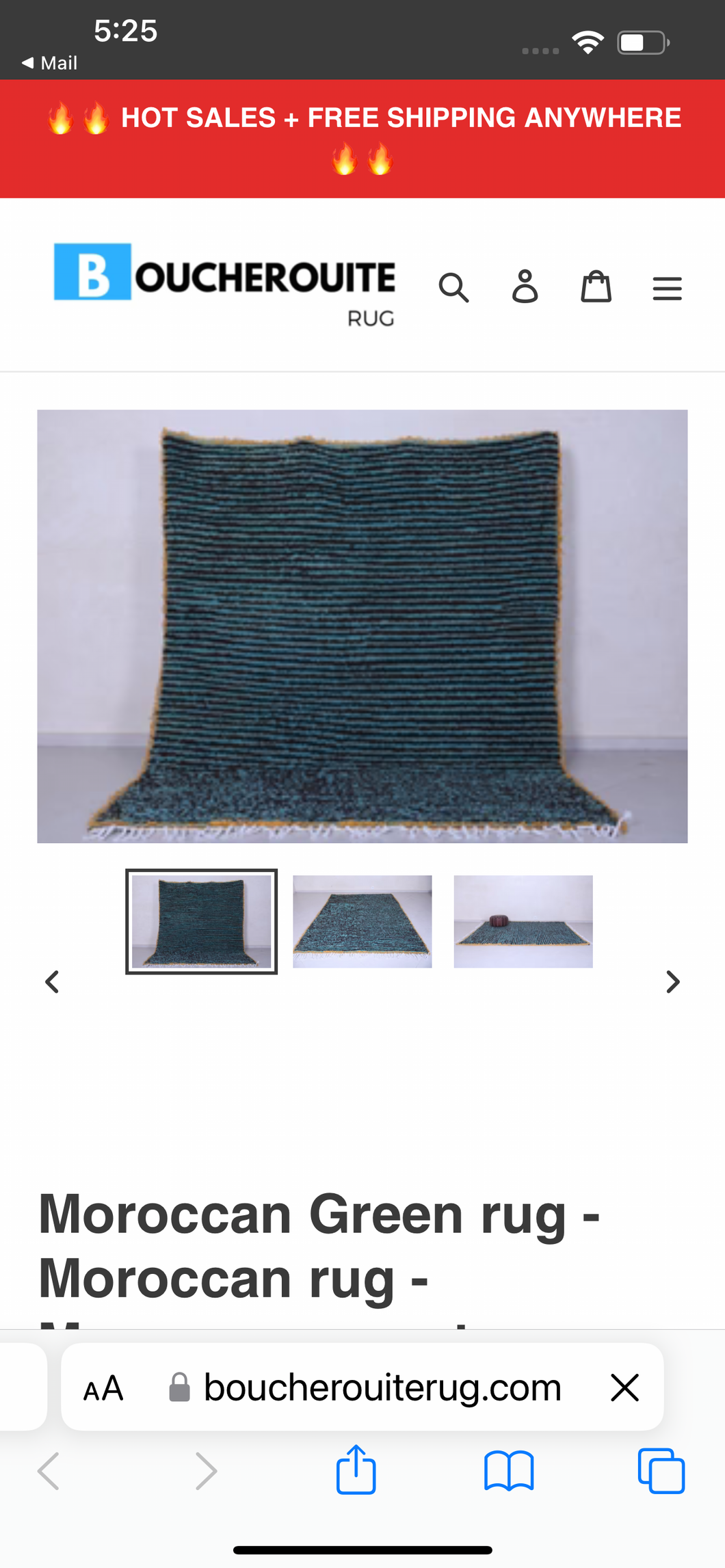Open the shopping bag cart
This screenshot has height=1568, width=725.
(x=596, y=287)
